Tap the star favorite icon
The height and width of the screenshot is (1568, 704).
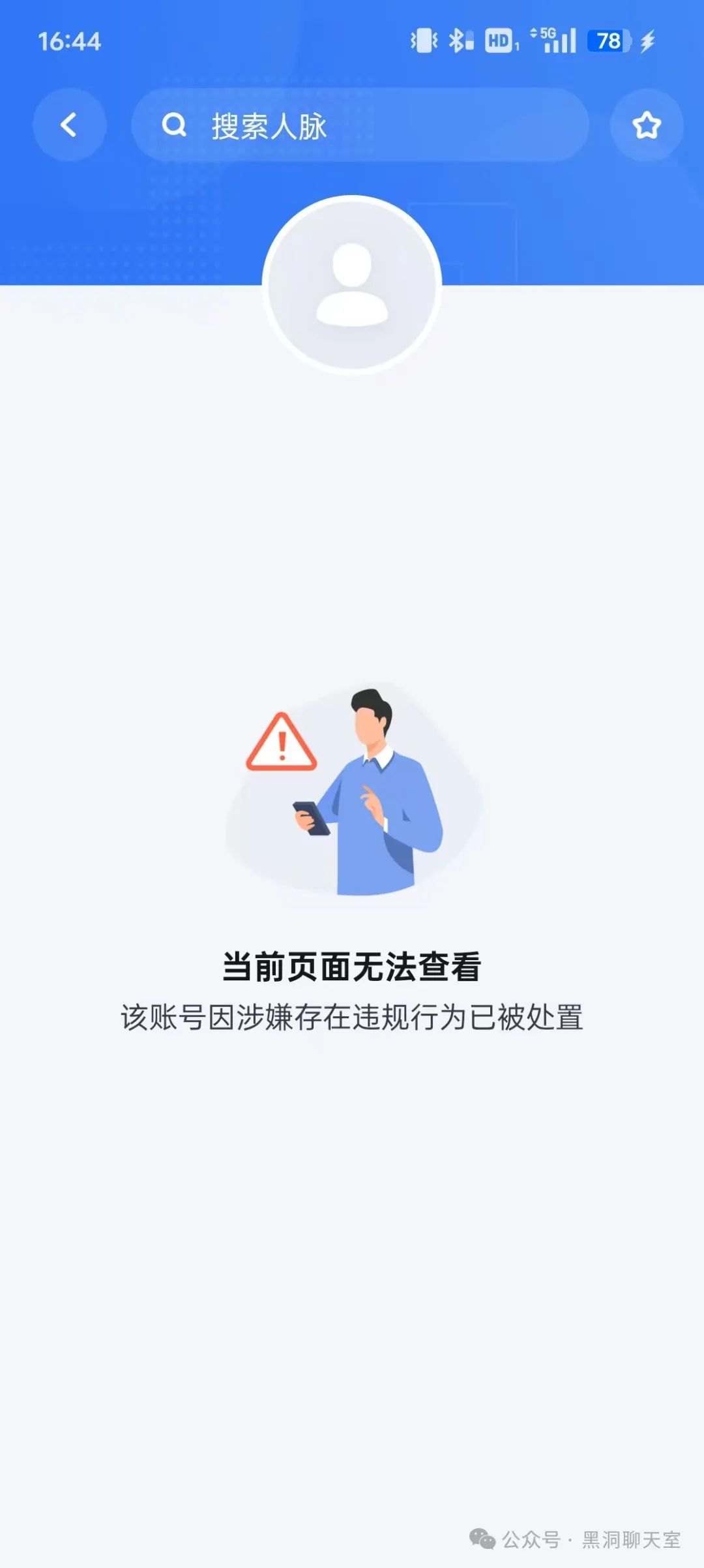(x=646, y=125)
